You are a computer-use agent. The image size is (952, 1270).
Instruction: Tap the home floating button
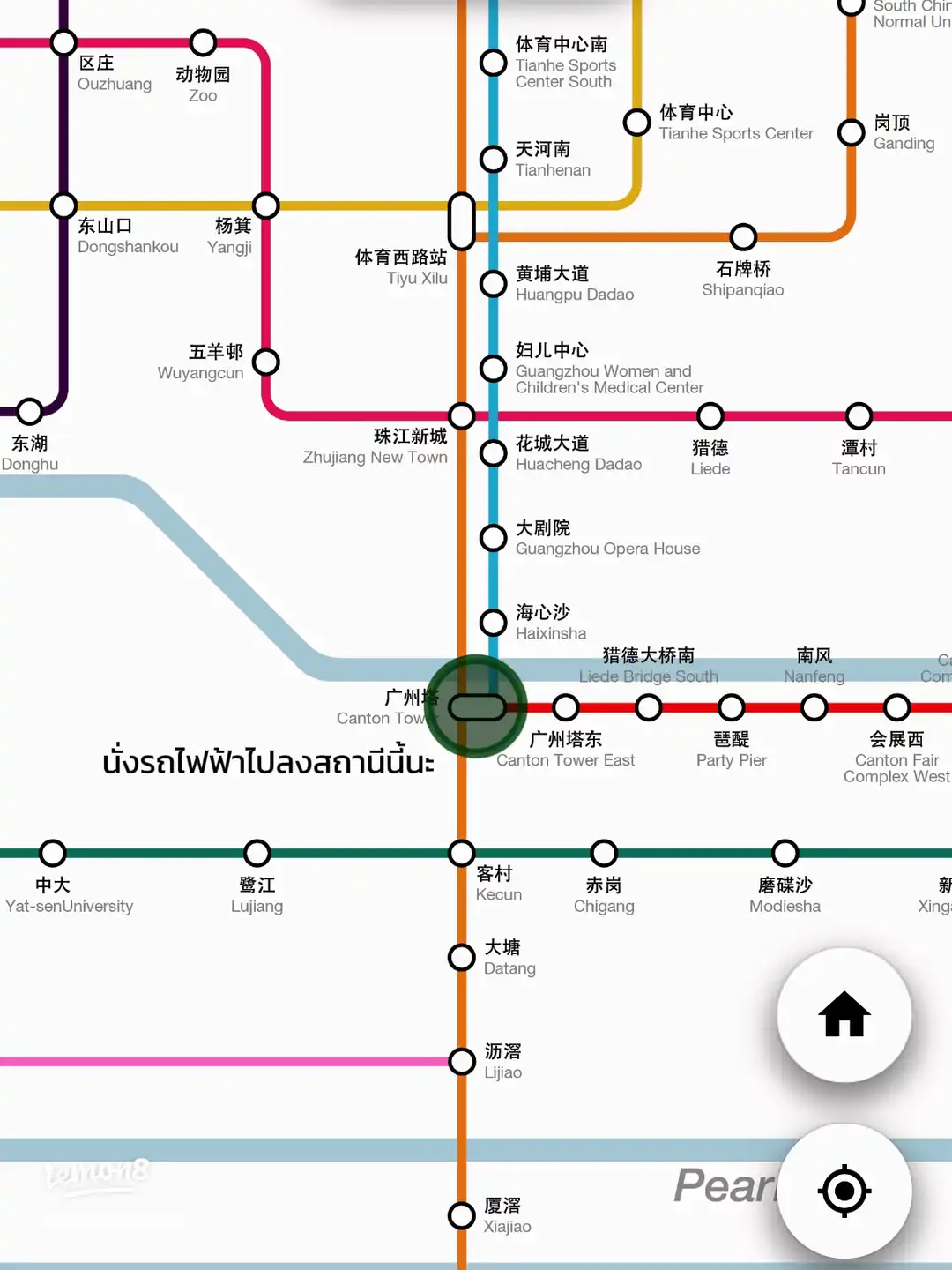pyautogui.click(x=844, y=1015)
